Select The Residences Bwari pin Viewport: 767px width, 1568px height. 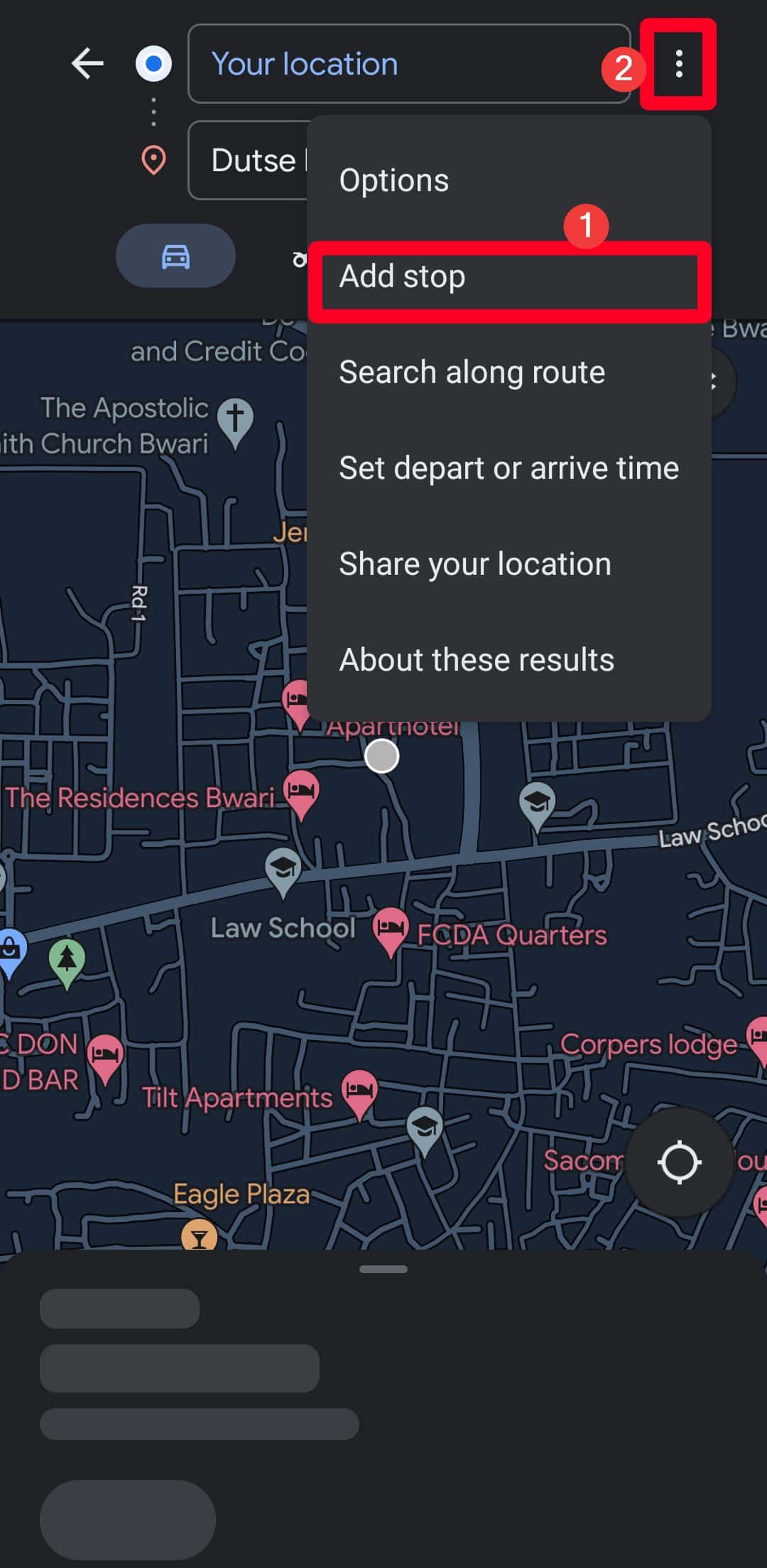(x=301, y=791)
